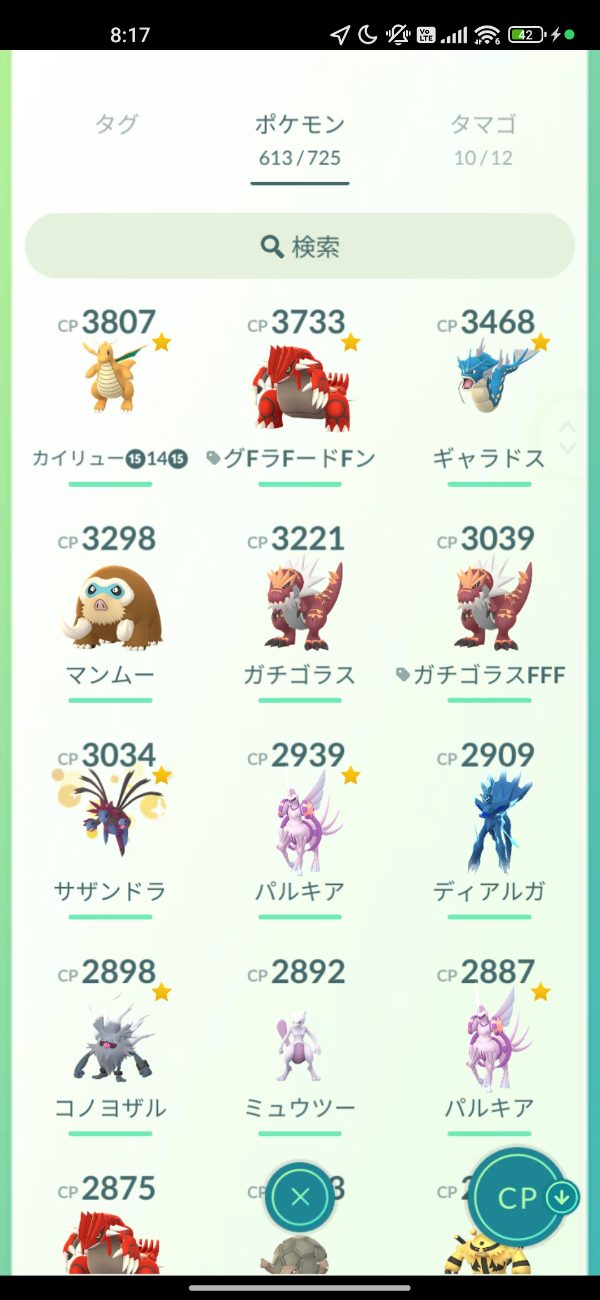This screenshot has height=1300, width=600.
Task: Open the 検索 search field
Action: point(300,246)
